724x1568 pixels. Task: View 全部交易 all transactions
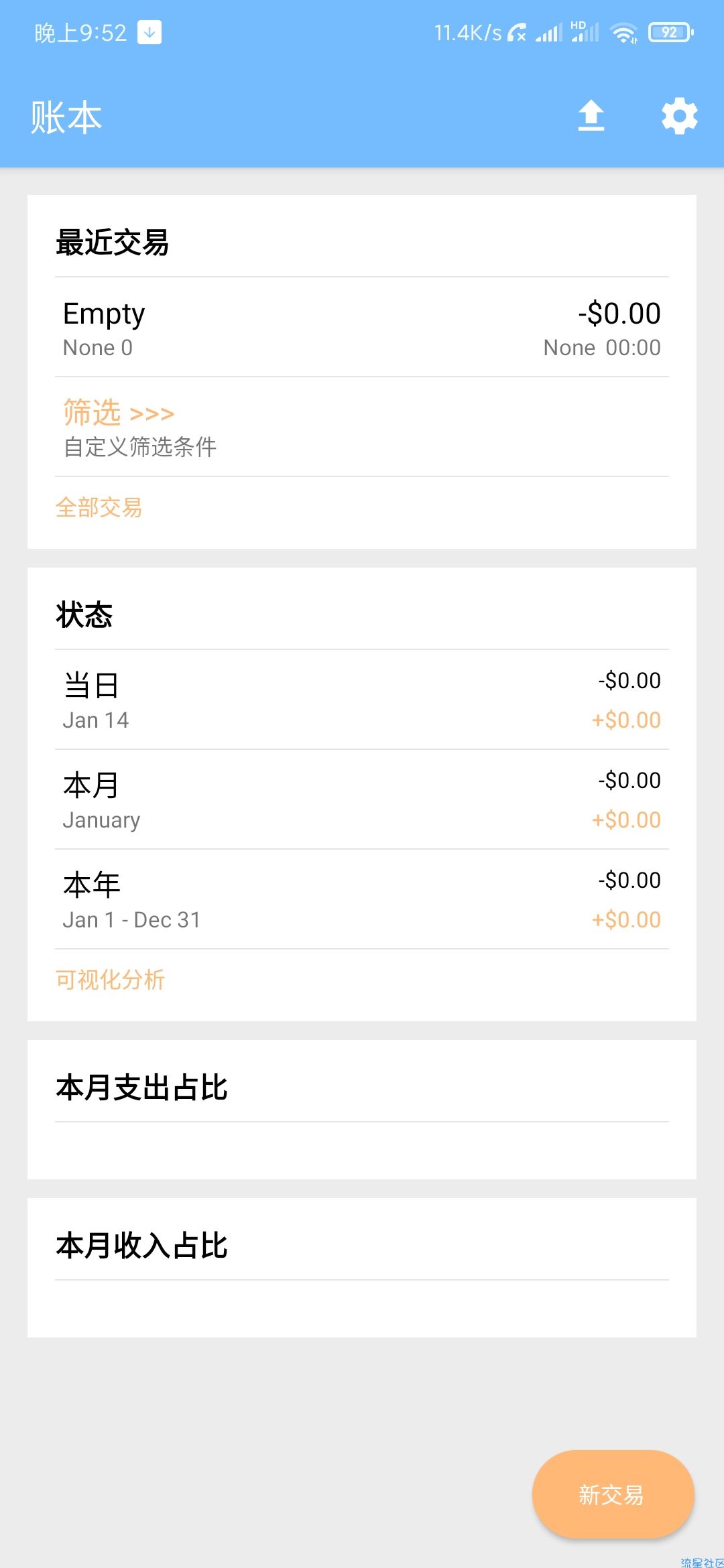[x=99, y=507]
